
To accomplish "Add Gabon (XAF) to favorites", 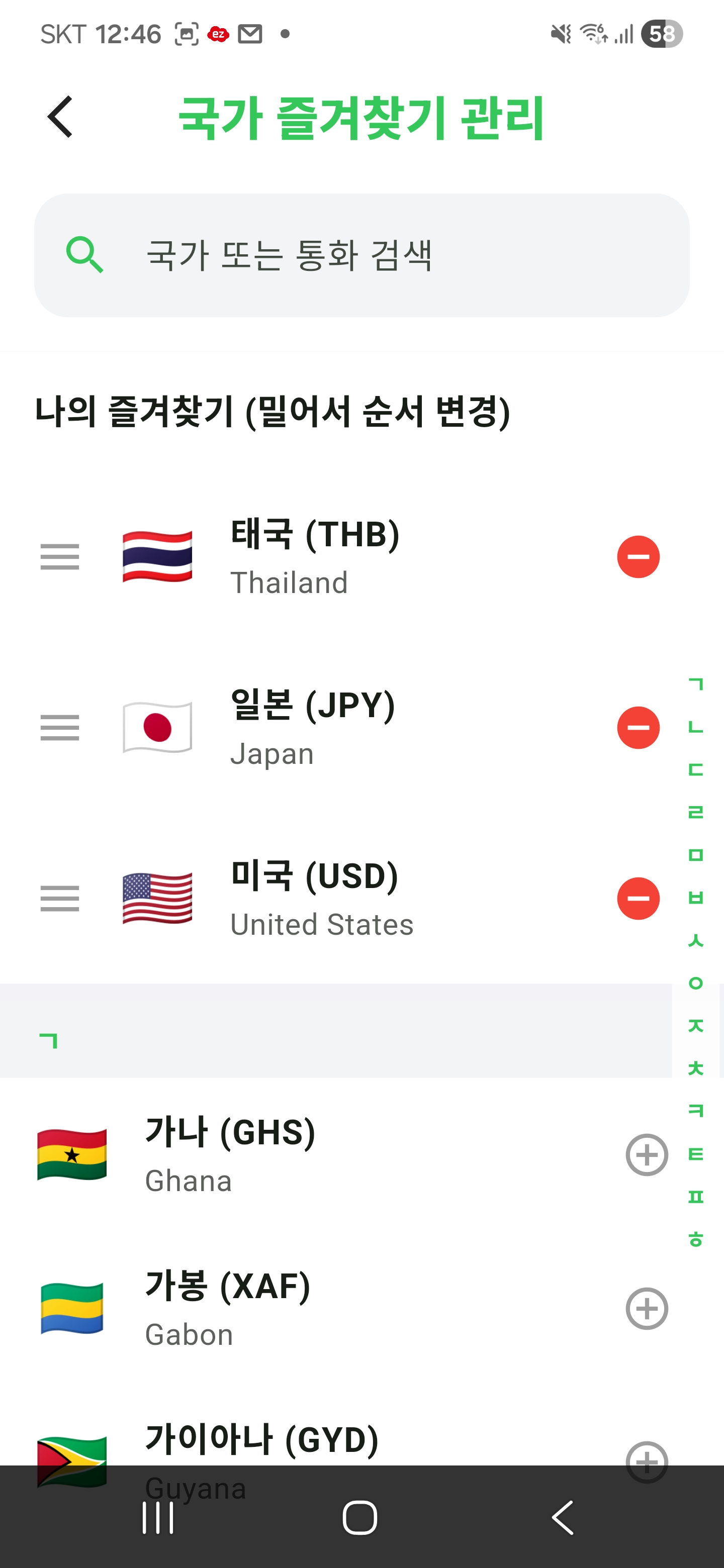I will point(647,1308).
